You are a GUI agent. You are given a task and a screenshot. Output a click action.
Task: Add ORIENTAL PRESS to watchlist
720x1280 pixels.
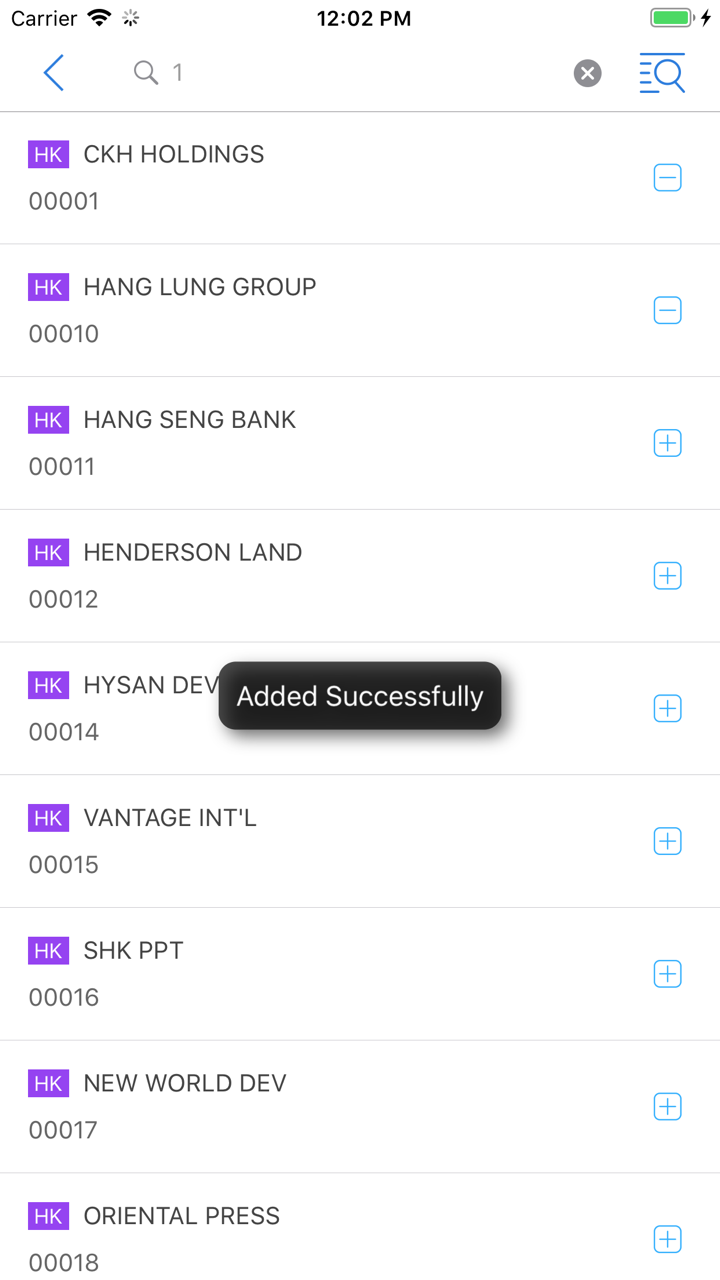(x=667, y=1239)
